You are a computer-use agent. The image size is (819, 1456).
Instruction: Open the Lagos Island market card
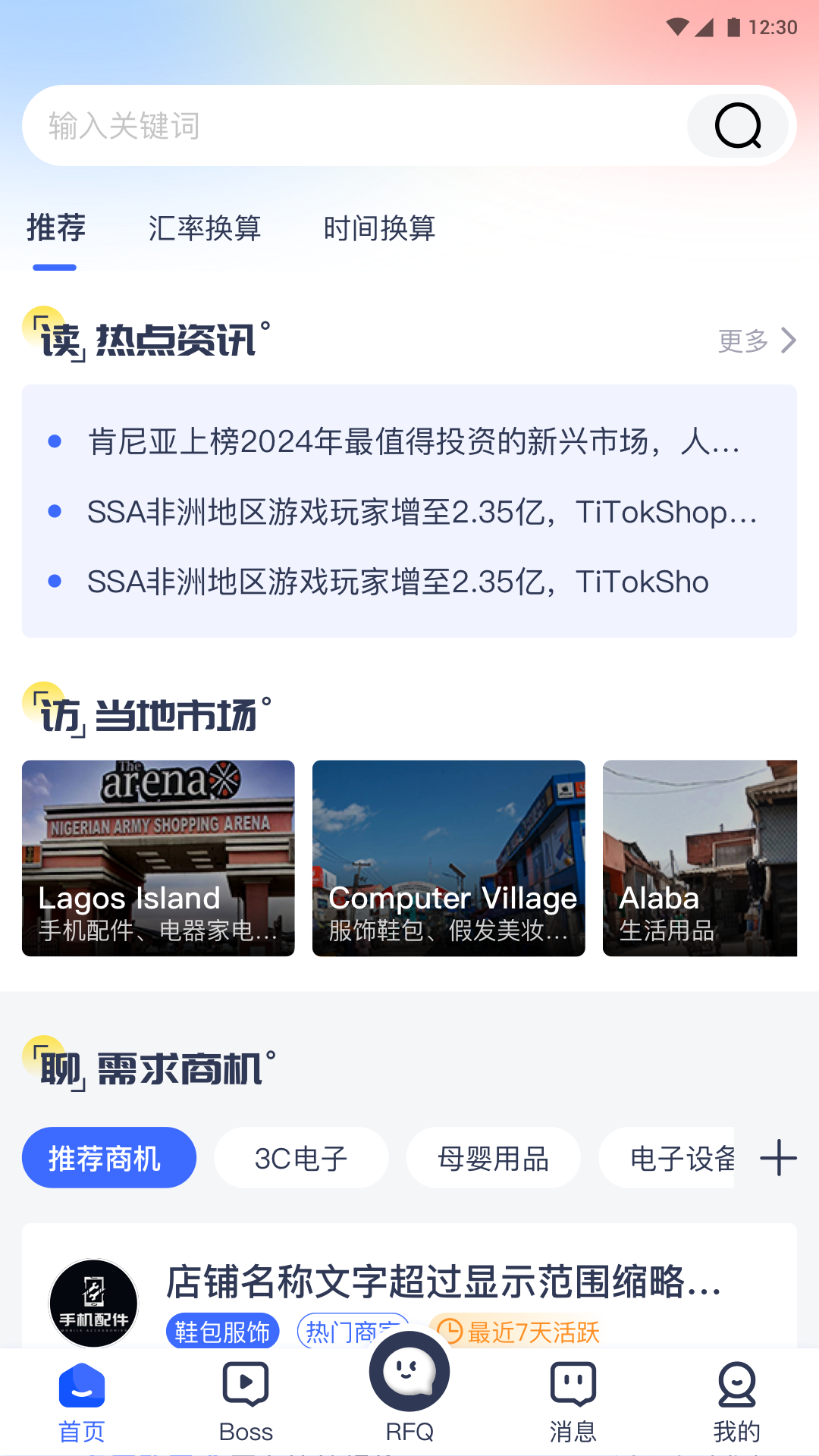click(158, 858)
